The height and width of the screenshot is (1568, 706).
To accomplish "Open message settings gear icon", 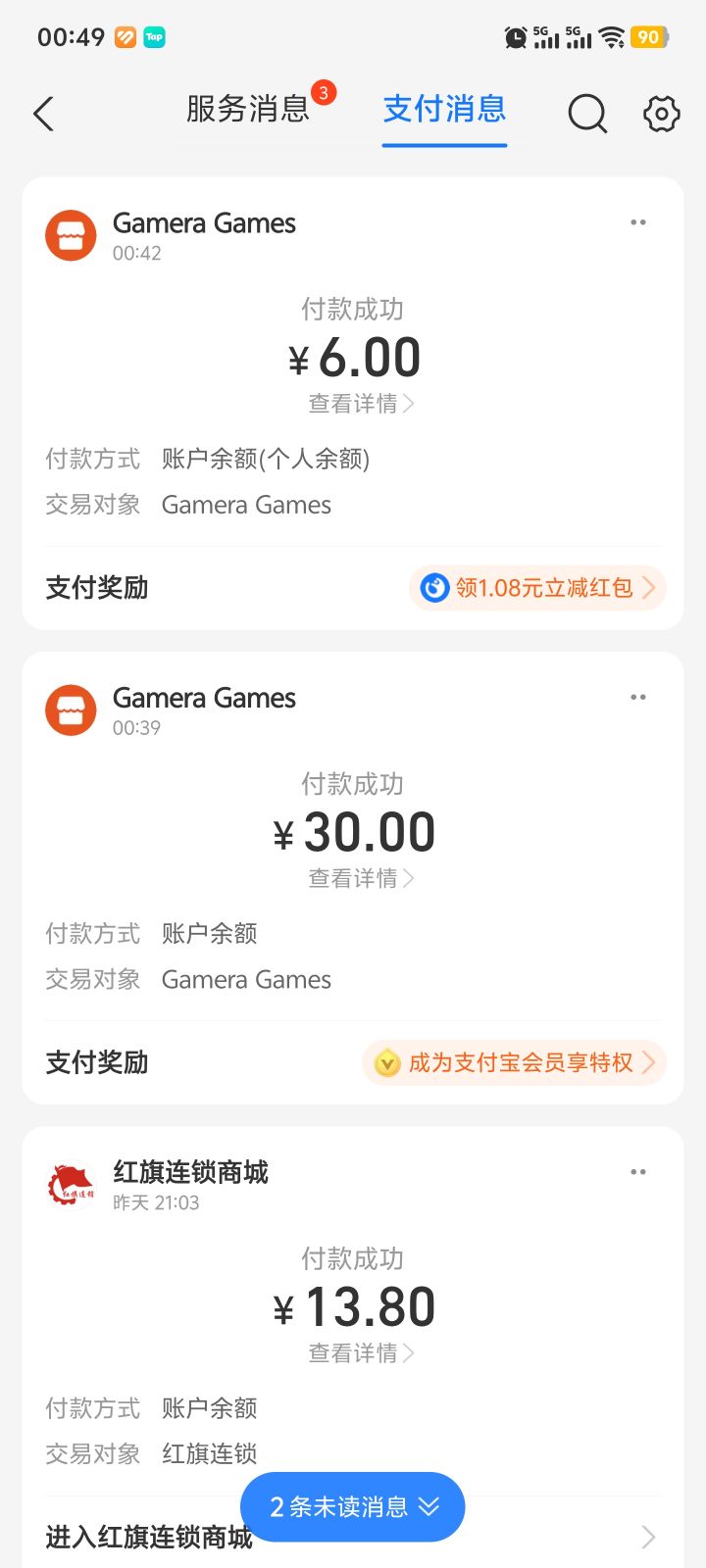I will pos(662,114).
